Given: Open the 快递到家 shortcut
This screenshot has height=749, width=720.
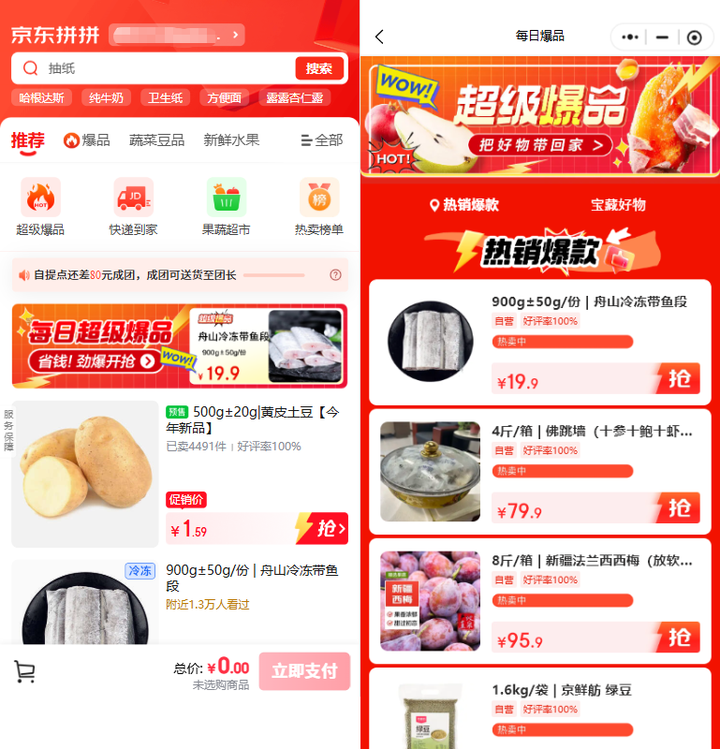Looking at the screenshot, I should click(x=133, y=207).
